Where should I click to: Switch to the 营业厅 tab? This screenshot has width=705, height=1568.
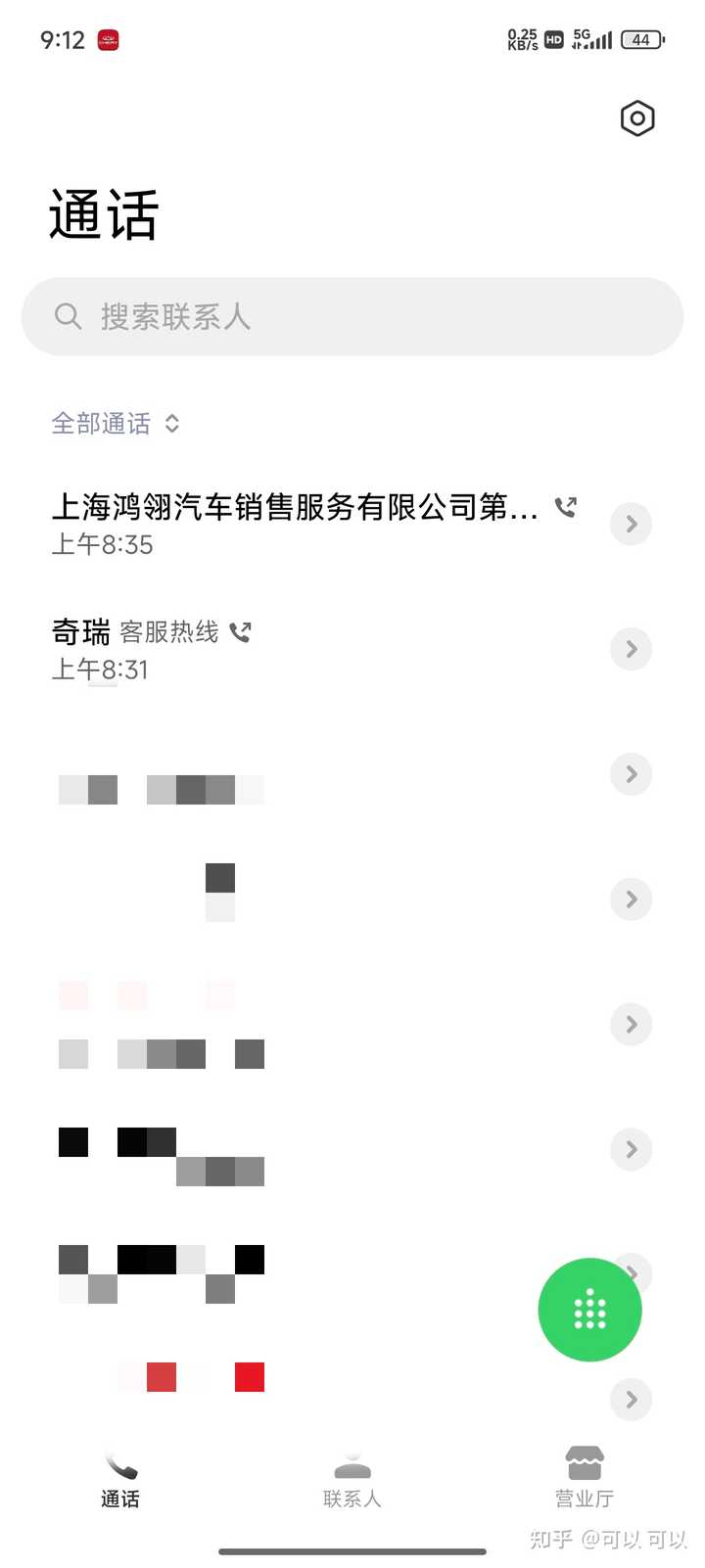pos(585,1479)
